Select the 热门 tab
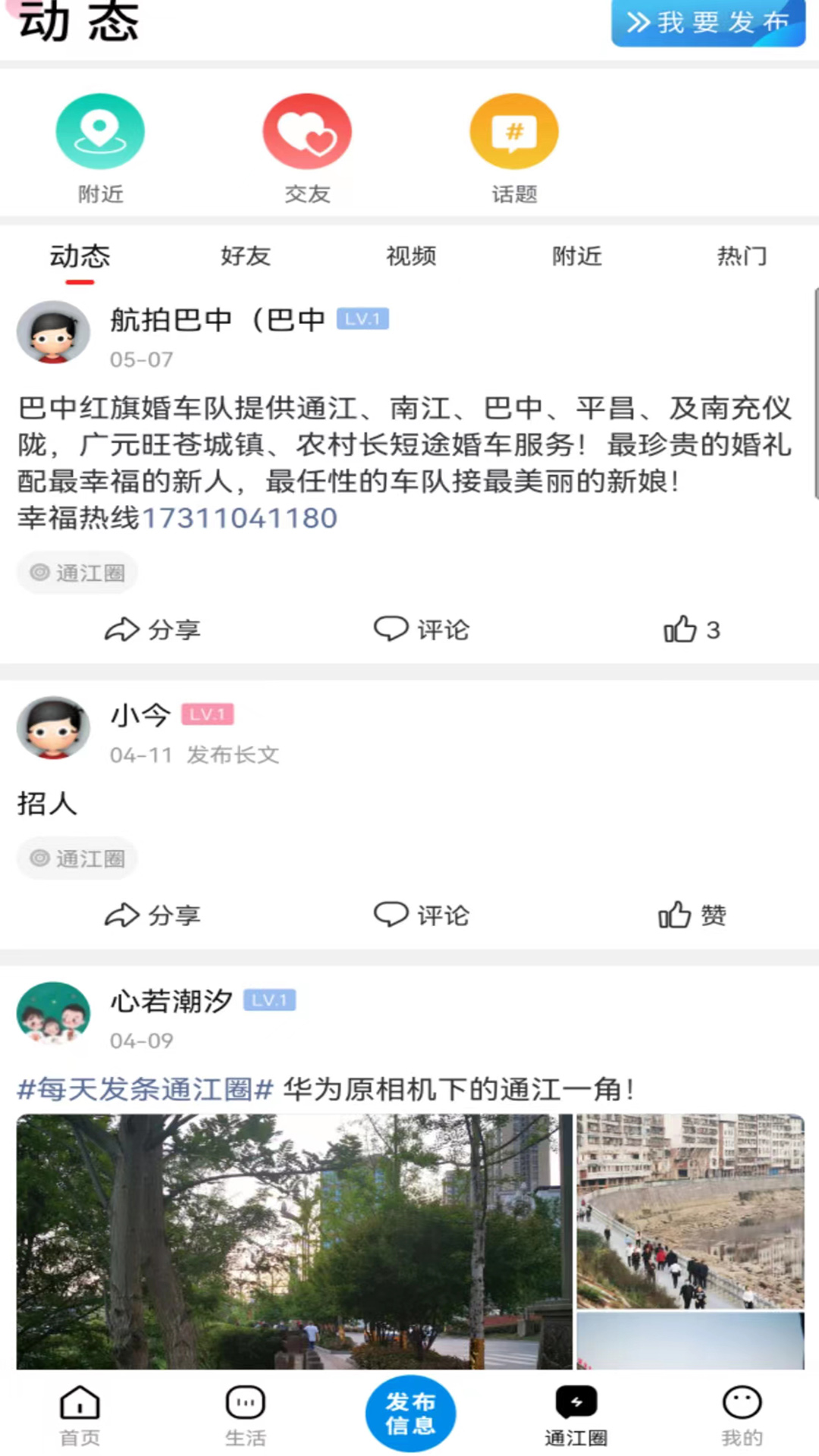This screenshot has width=819, height=1456. pyautogui.click(x=742, y=256)
